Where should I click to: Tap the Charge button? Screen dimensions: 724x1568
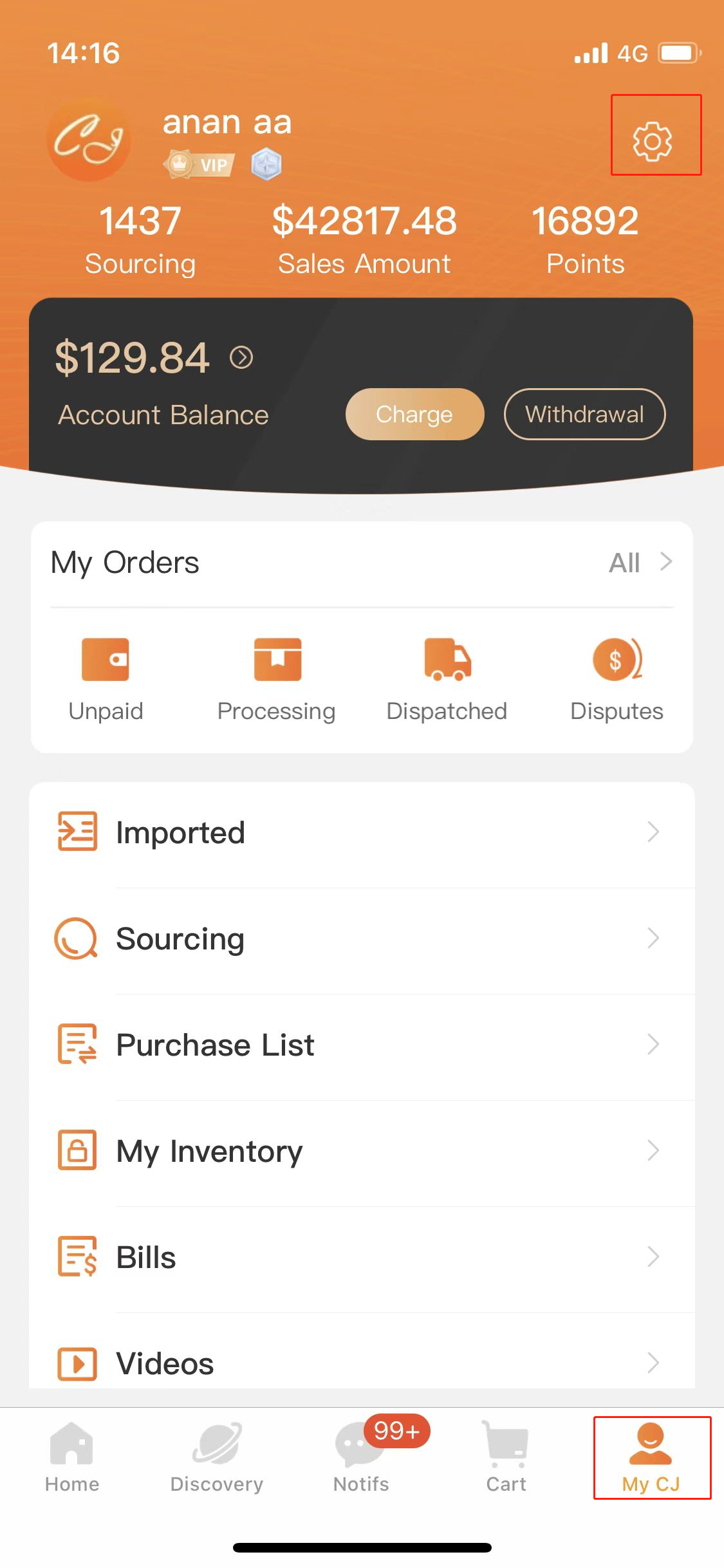click(x=414, y=415)
